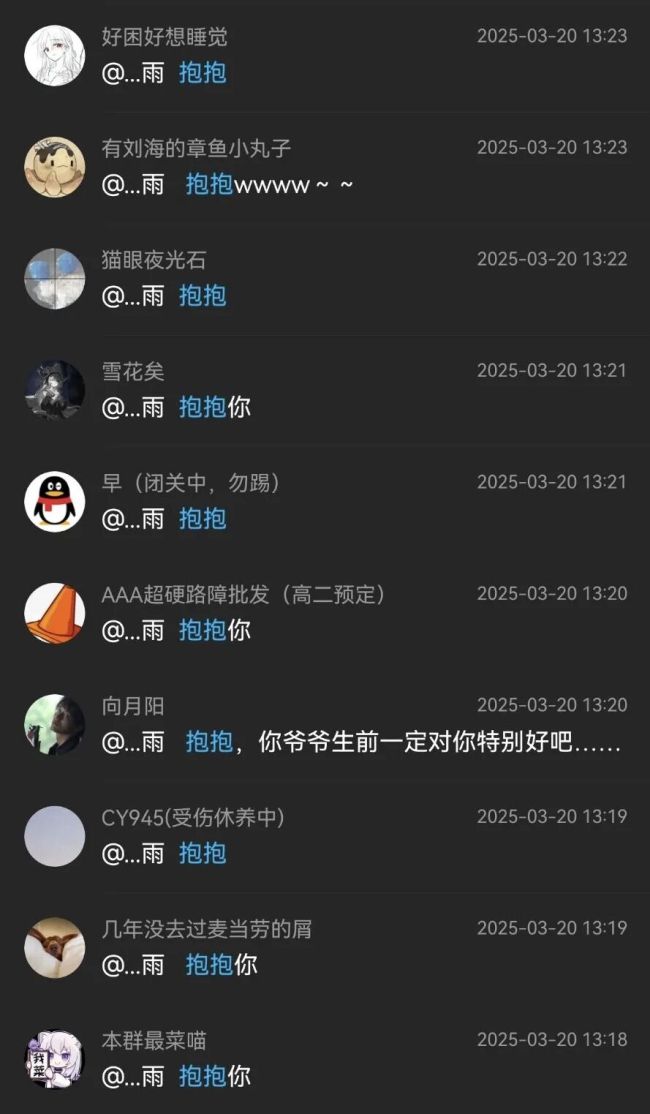Open the message from 好困好想睡觉
This screenshot has width=650, height=1114.
(x=325, y=56)
